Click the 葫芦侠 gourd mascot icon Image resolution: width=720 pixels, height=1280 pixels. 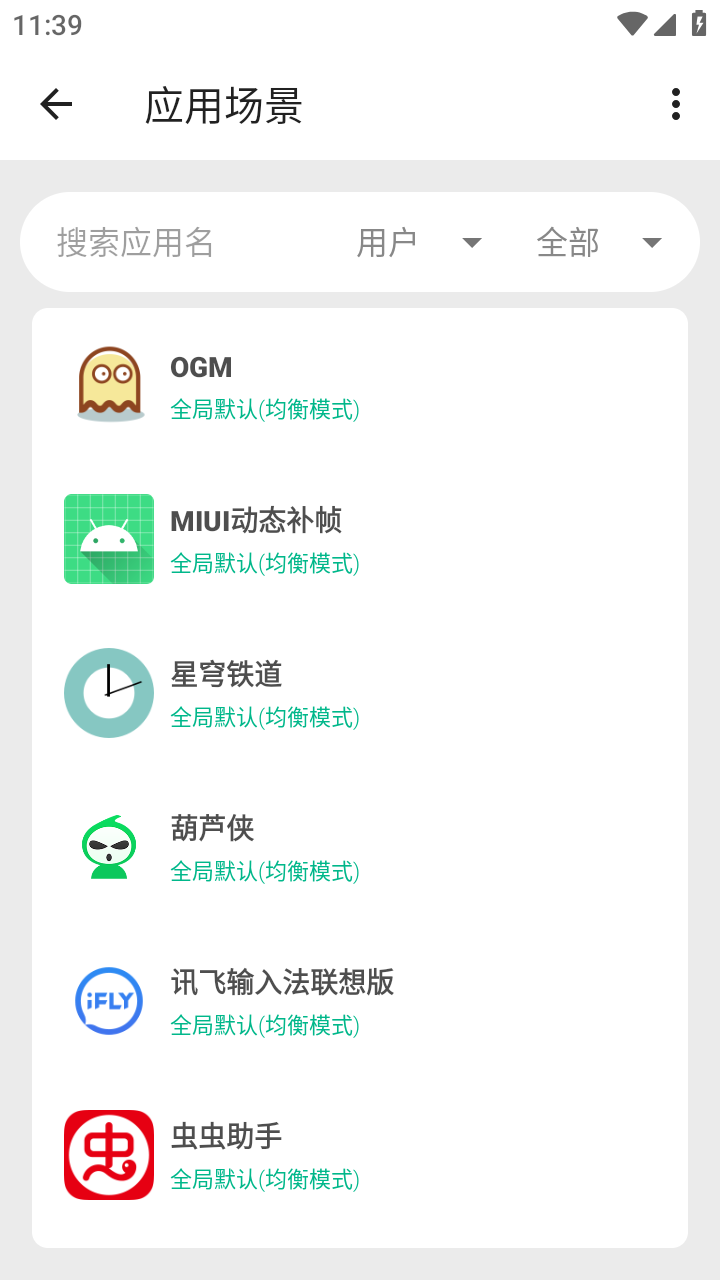109,847
